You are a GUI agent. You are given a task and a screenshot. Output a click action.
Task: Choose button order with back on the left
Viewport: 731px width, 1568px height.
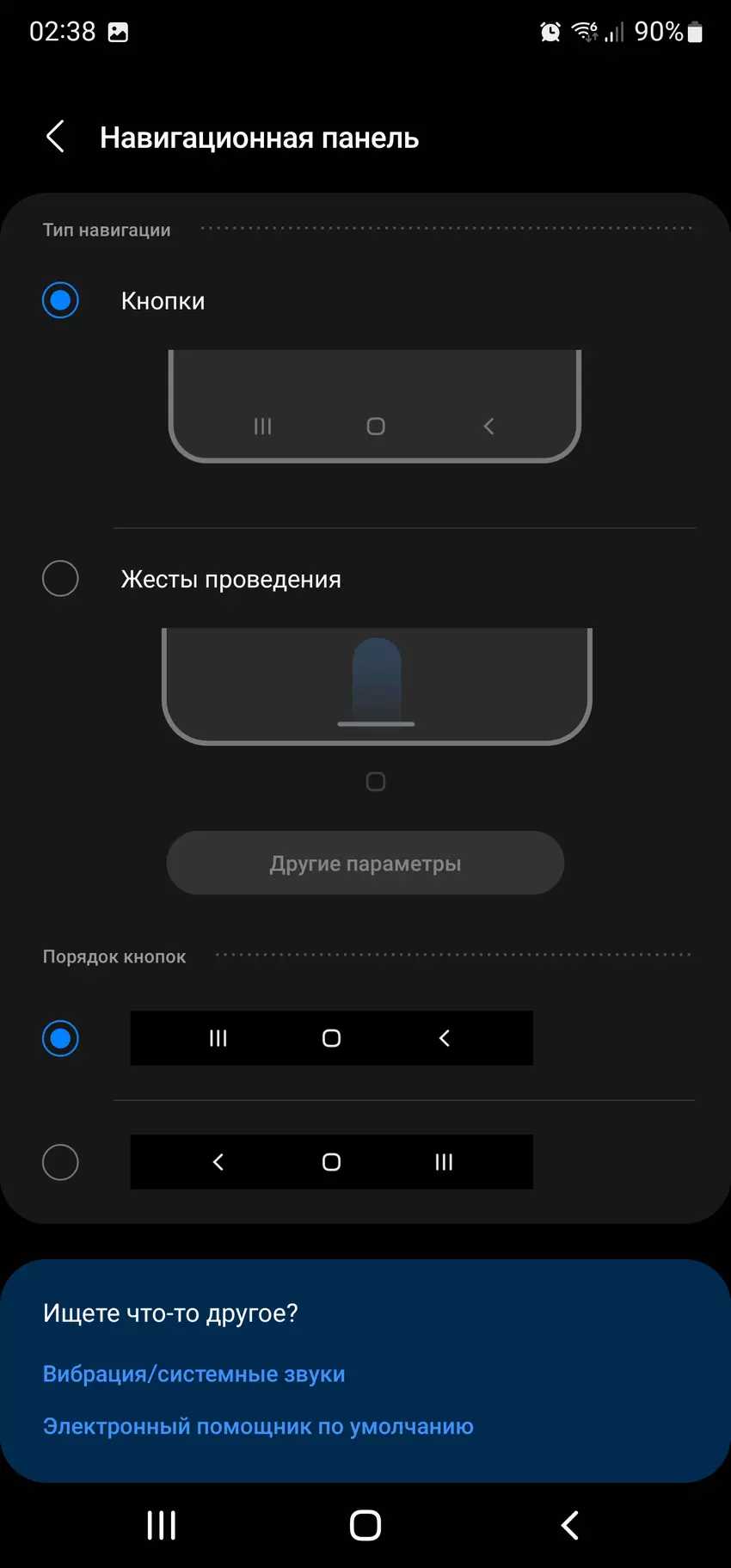[x=60, y=1162]
